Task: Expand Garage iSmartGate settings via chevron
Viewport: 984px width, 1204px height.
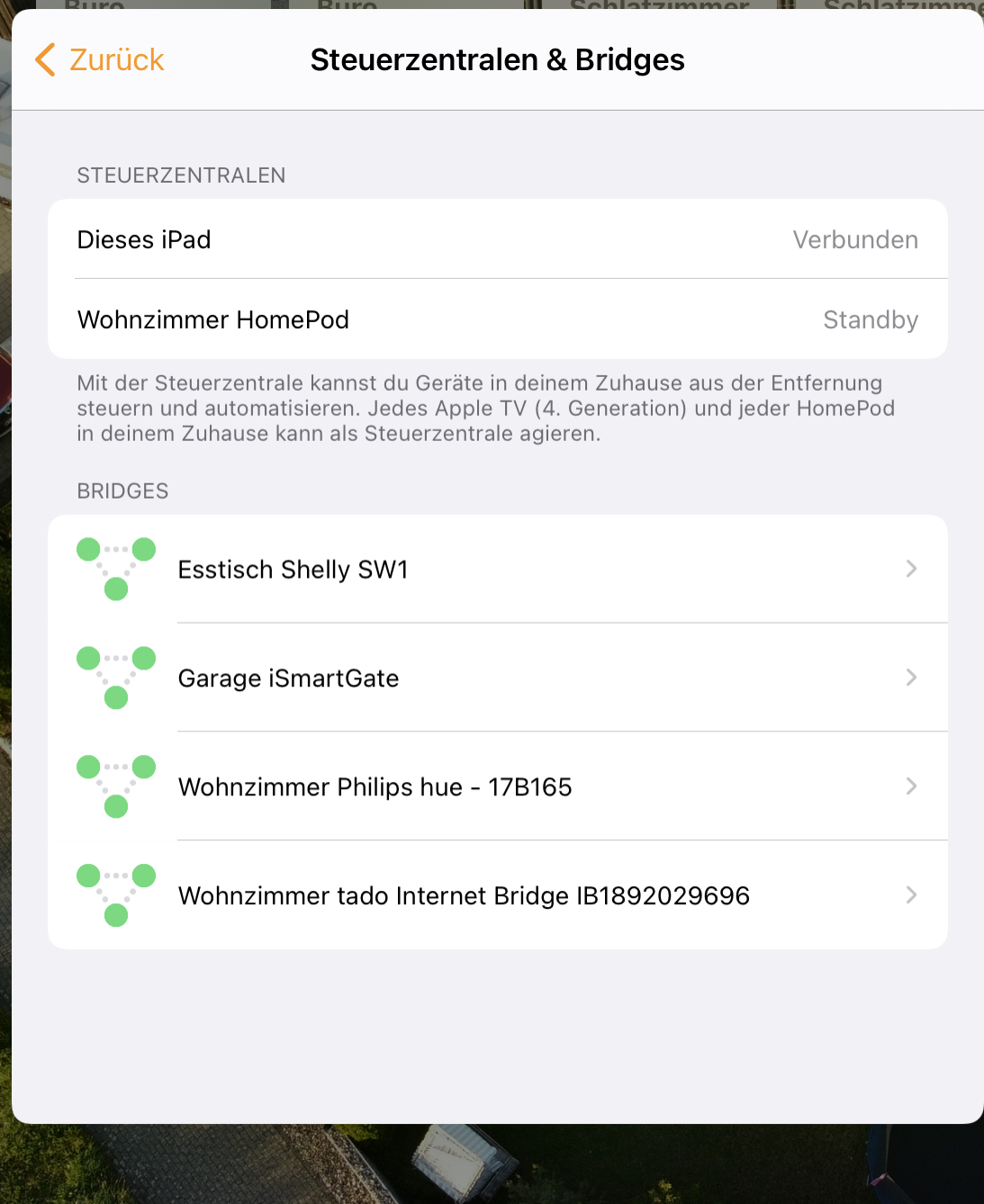Action: 911,677
